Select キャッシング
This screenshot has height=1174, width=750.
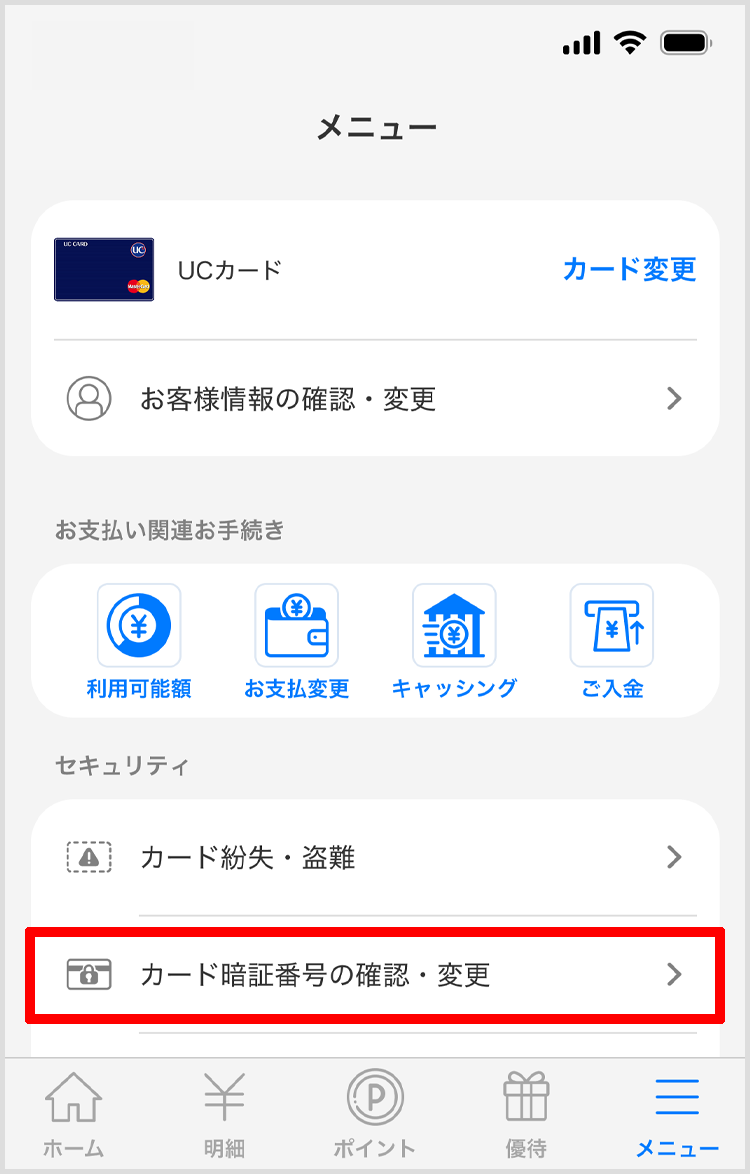[454, 642]
